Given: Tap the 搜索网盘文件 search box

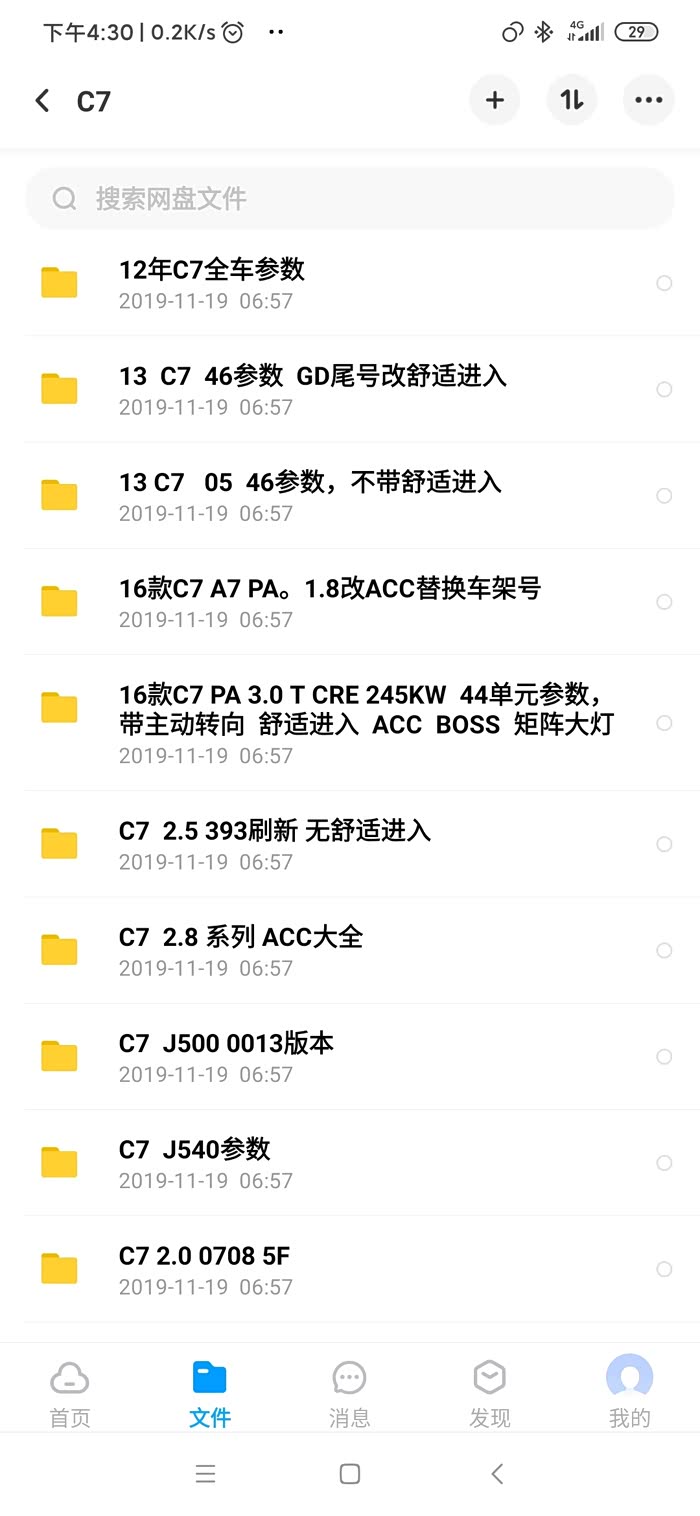Looking at the screenshot, I should click(350, 199).
